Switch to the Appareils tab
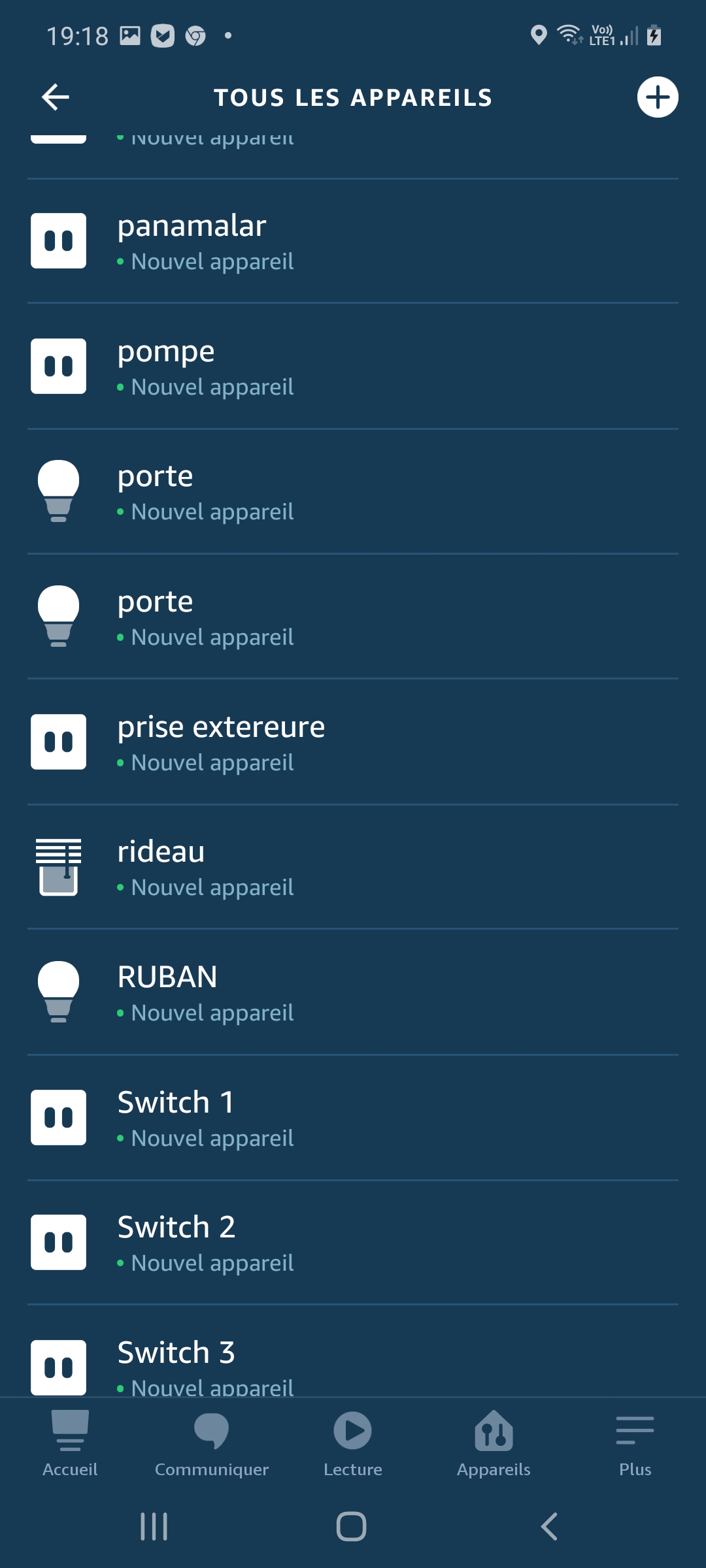 tap(494, 1444)
